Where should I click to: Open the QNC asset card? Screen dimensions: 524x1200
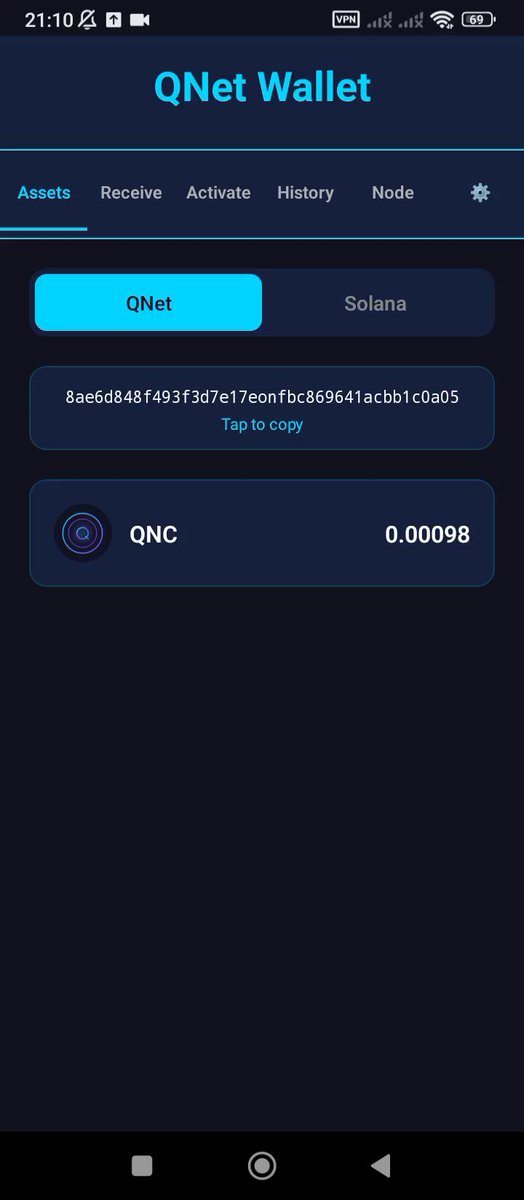coord(262,533)
